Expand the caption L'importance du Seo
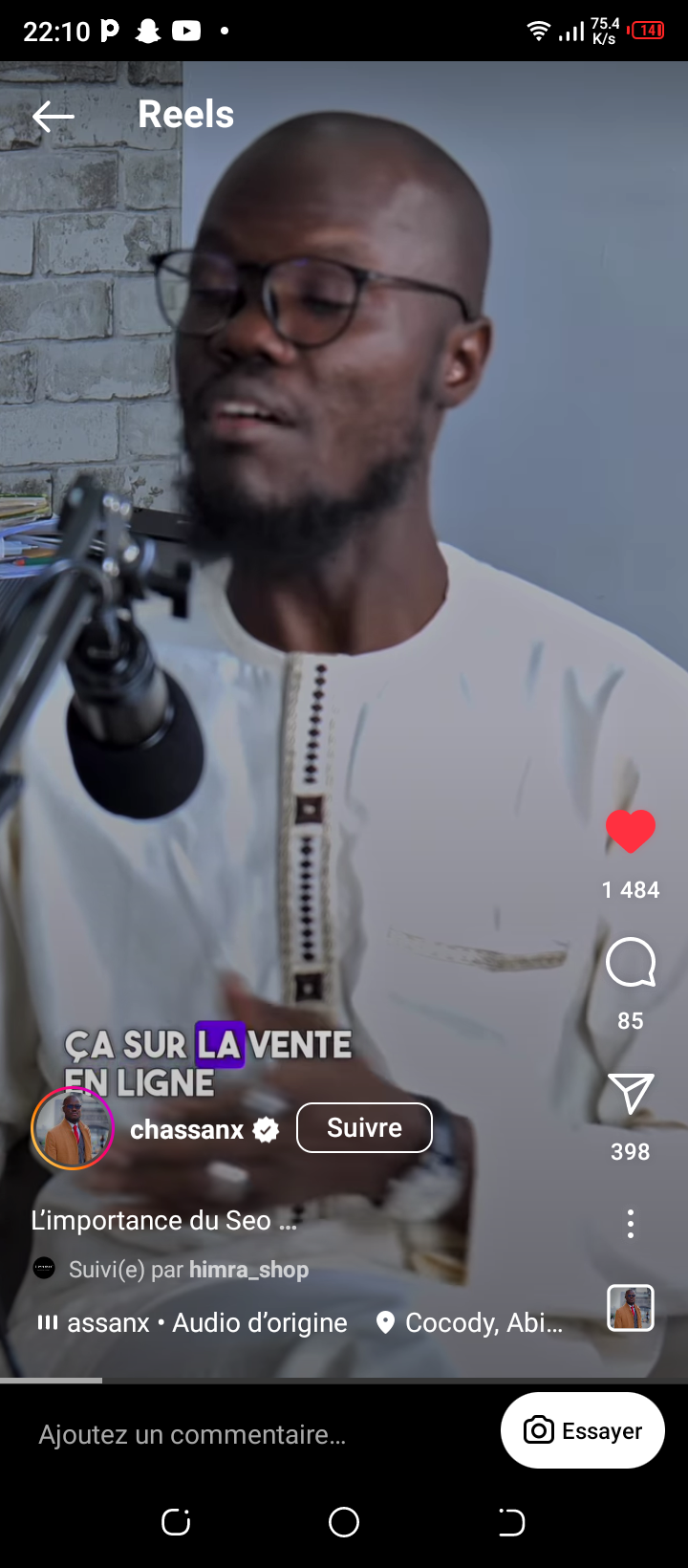688x1568 pixels. tap(164, 1221)
